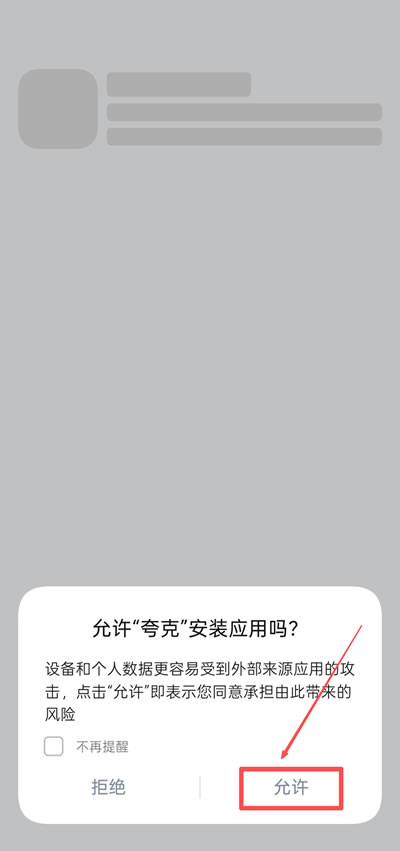This screenshot has width=400, height=851.
Task: Select 拒绝 to deny the install permission
Action: click(109, 787)
